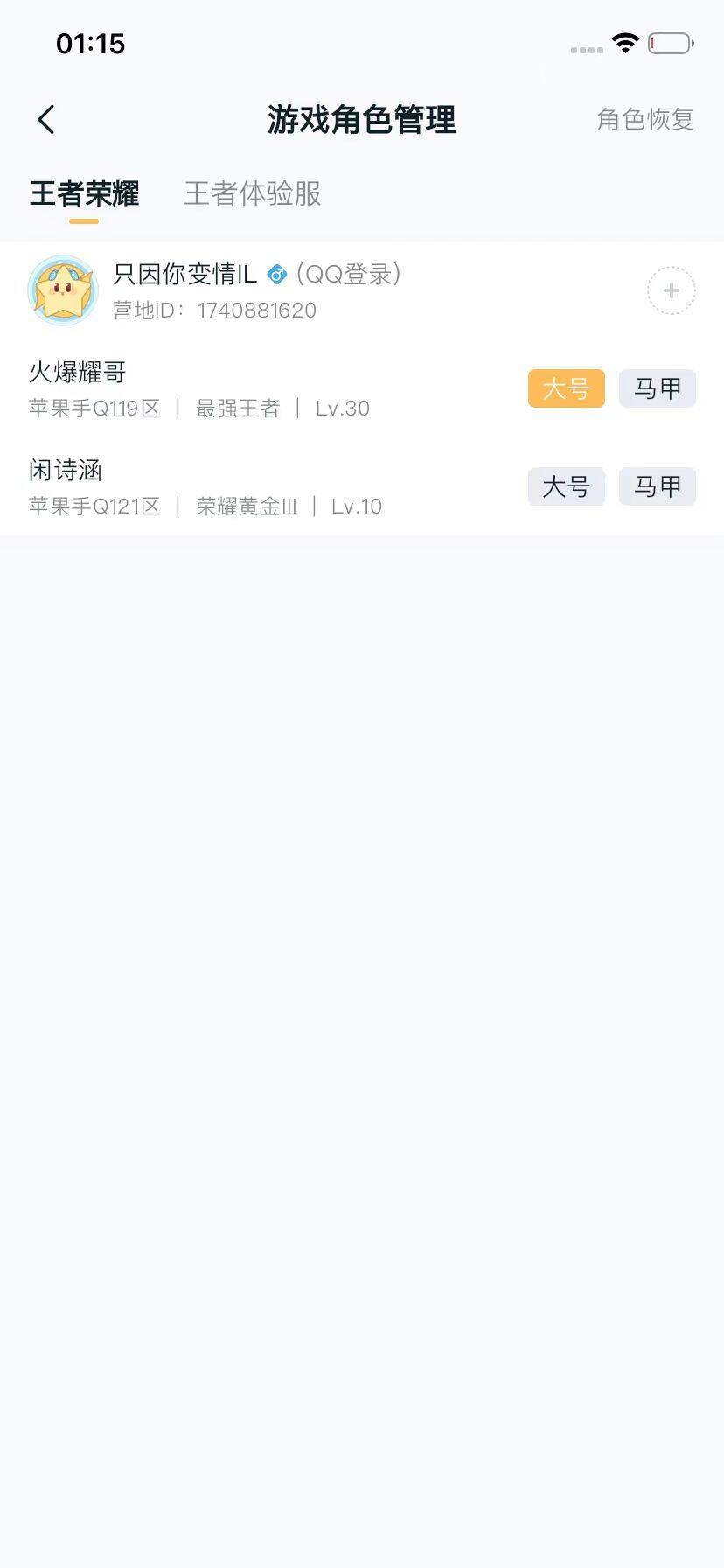Tap the Wi-Fi status icon
Screen dimensions: 724x1568
[626, 42]
